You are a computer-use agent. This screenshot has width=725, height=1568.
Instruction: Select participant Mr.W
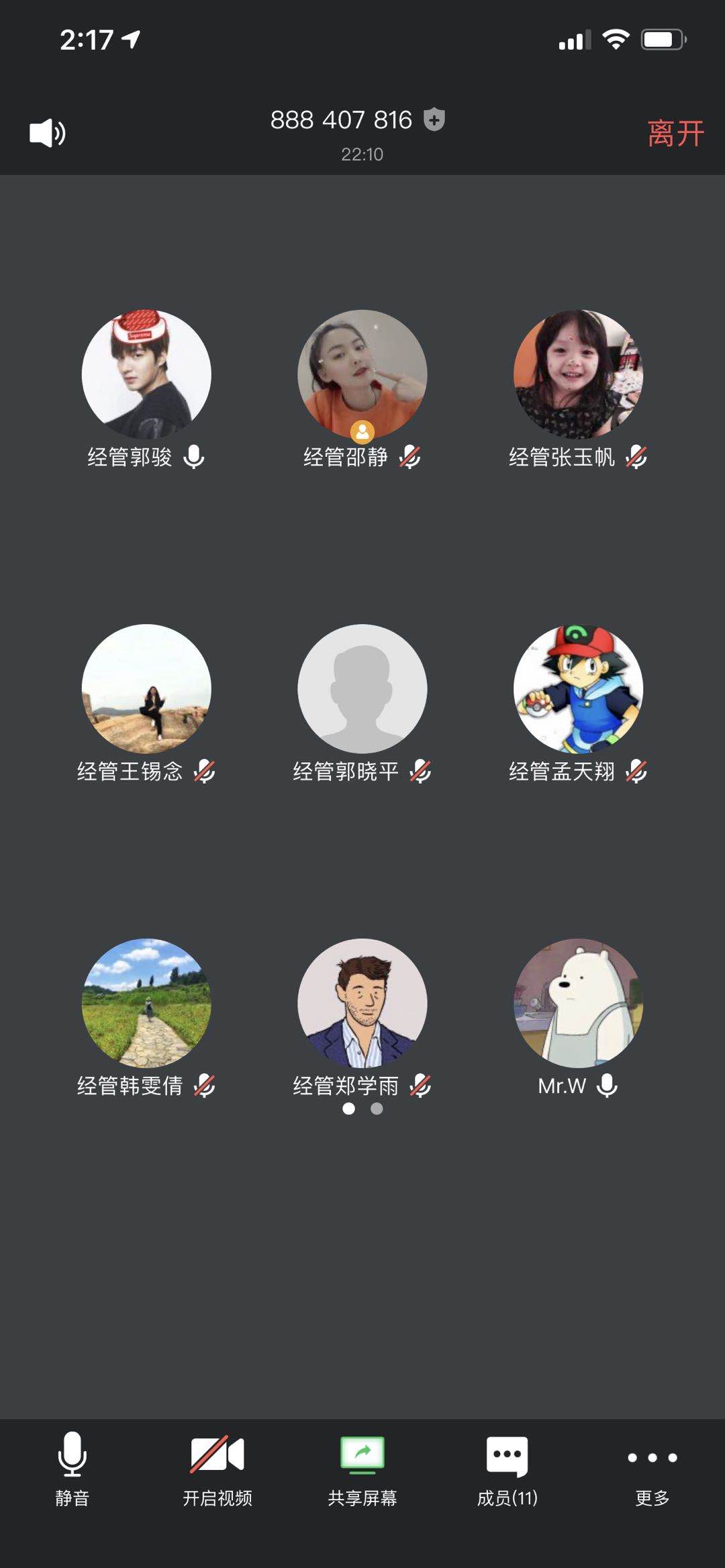(578, 1002)
